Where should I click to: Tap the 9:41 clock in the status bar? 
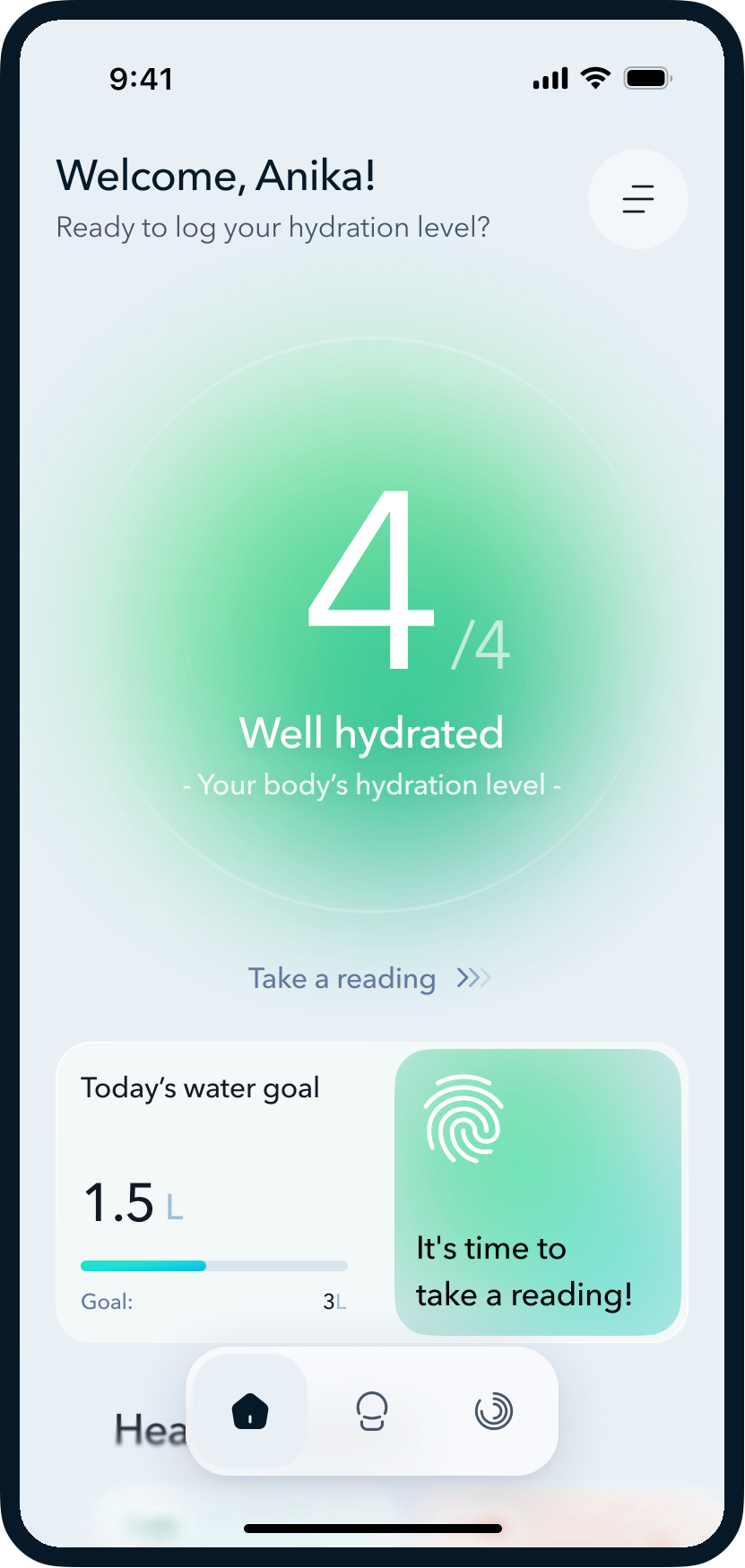[143, 79]
